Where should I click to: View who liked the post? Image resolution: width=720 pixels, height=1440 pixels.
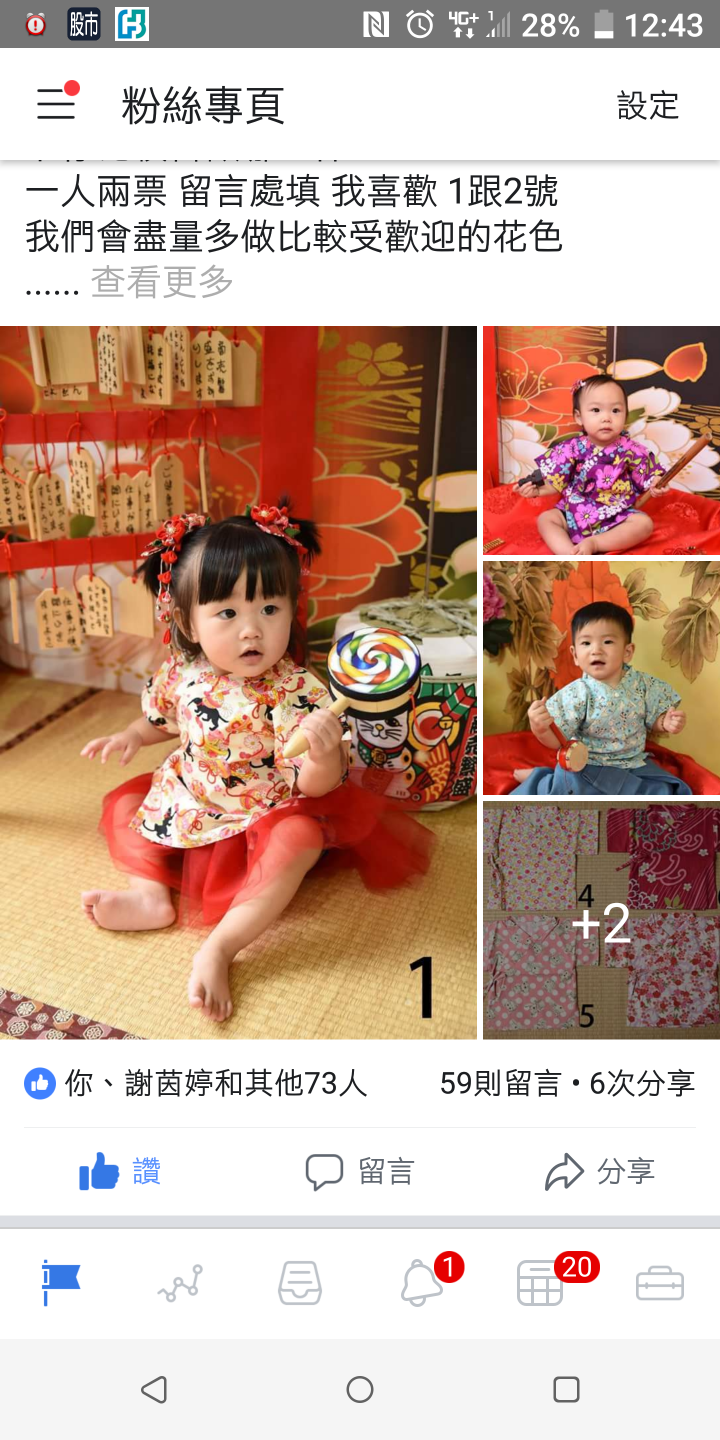click(x=196, y=1083)
